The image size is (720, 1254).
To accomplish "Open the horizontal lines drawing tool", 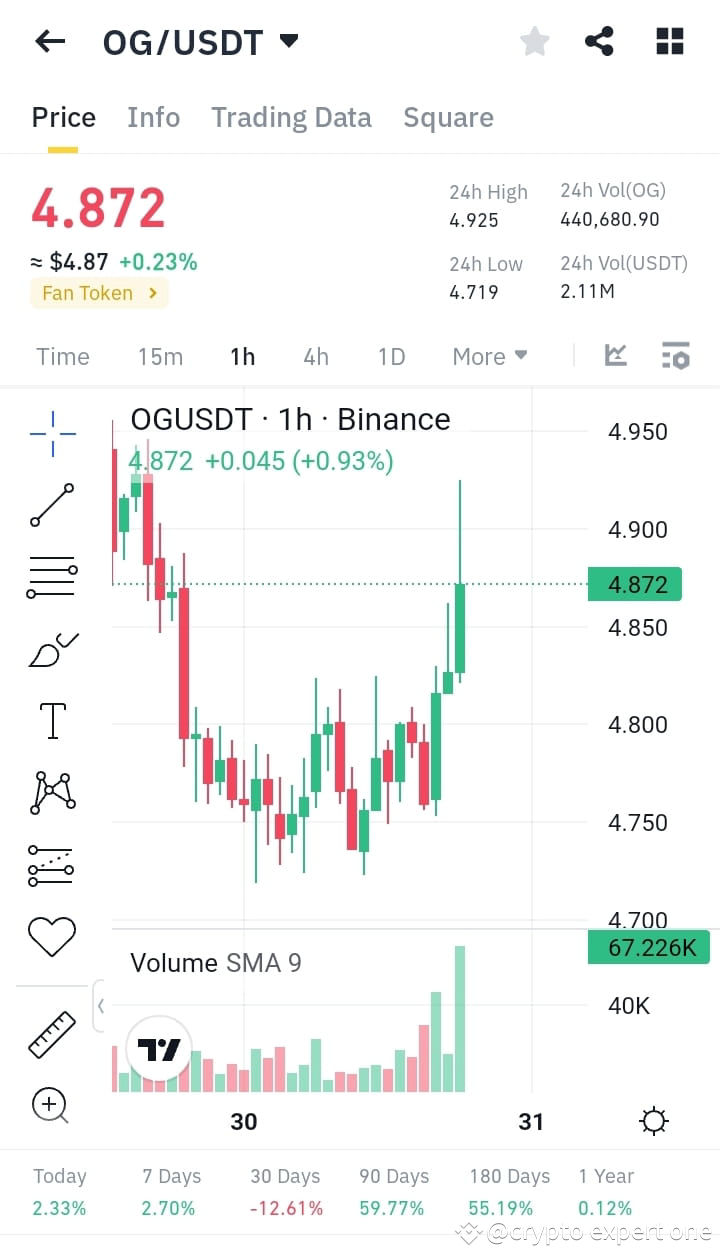I will [x=52, y=576].
